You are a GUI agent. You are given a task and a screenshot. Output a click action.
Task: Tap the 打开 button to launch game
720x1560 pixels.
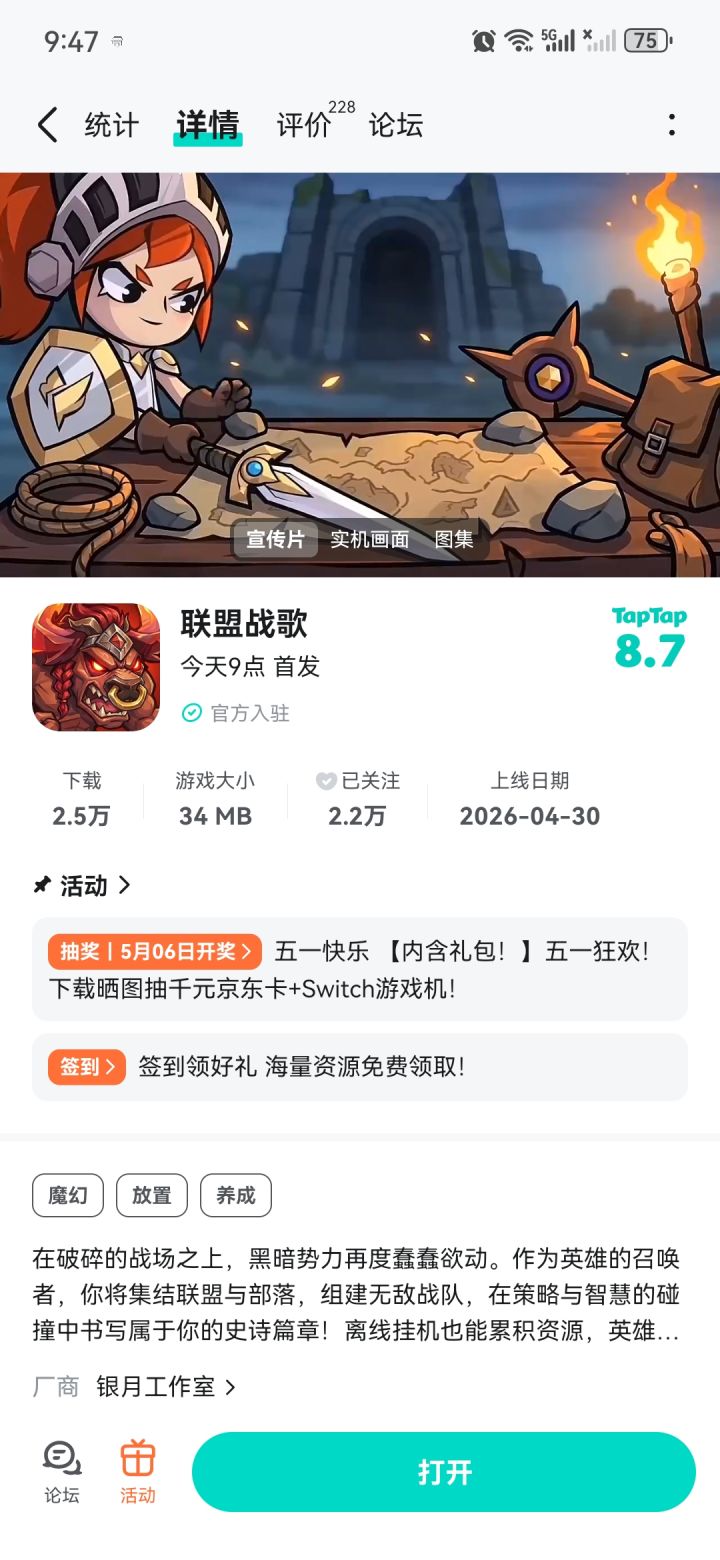(x=443, y=1471)
